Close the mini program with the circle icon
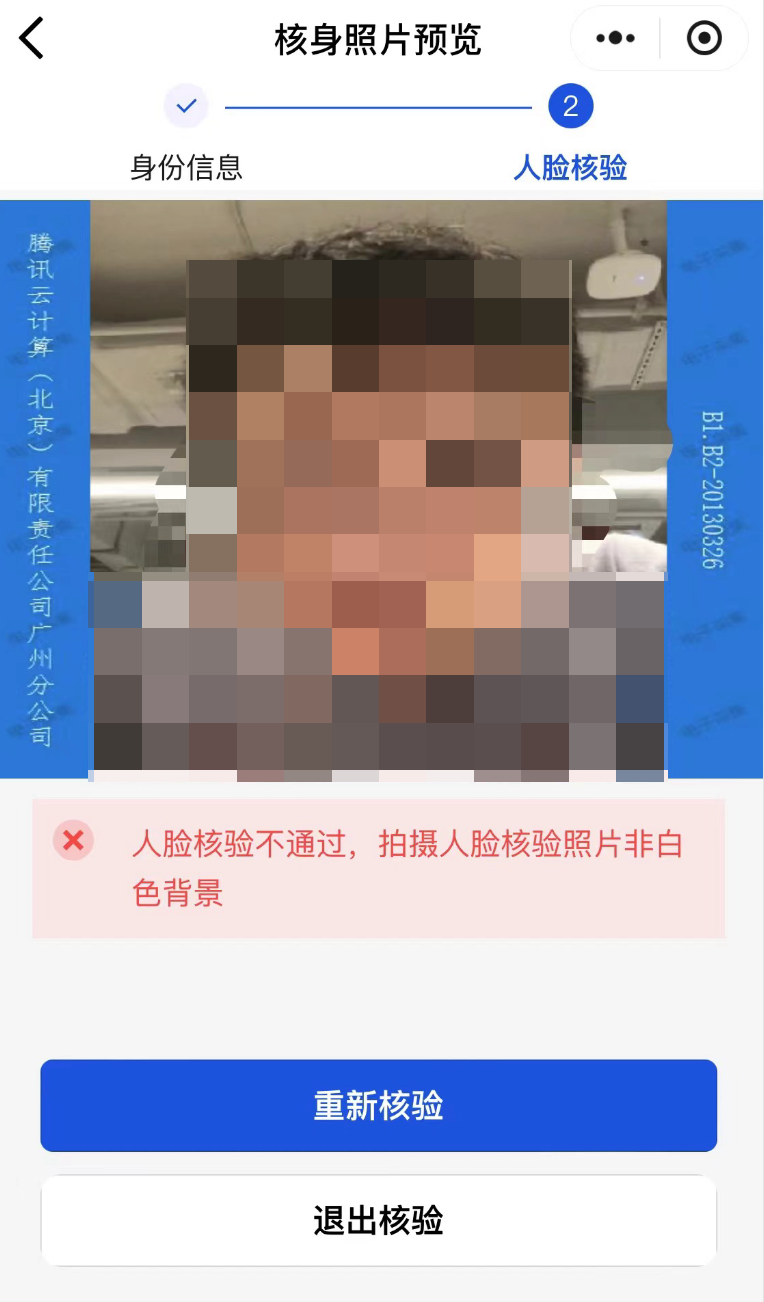Screen dimensions: 764x1302 click(x=704, y=39)
